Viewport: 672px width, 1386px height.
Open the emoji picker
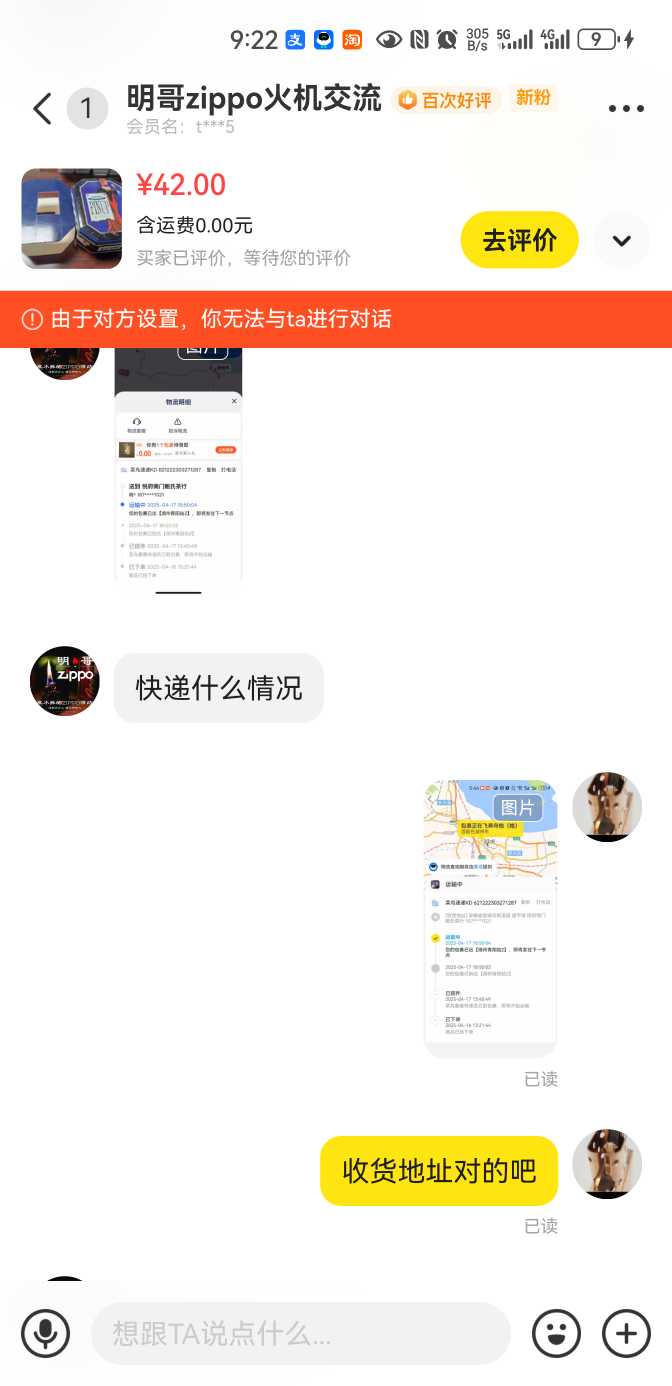click(x=557, y=1333)
